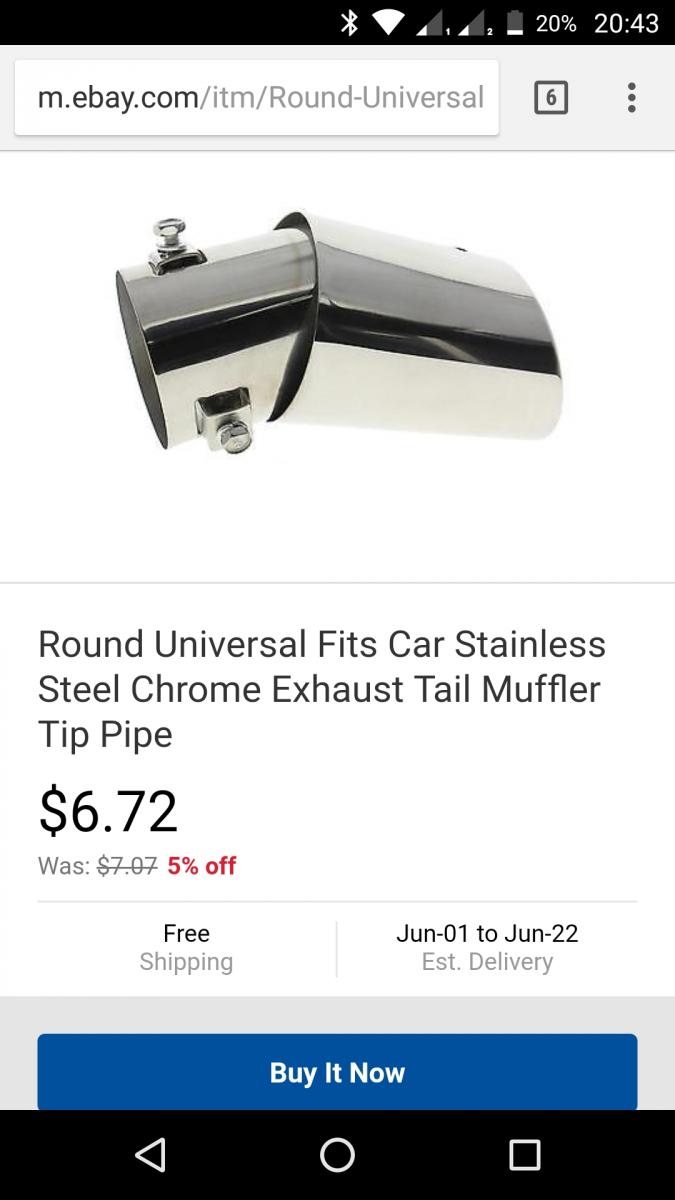Tap the Buy It Now button
This screenshot has width=675, height=1200.
337,1072
